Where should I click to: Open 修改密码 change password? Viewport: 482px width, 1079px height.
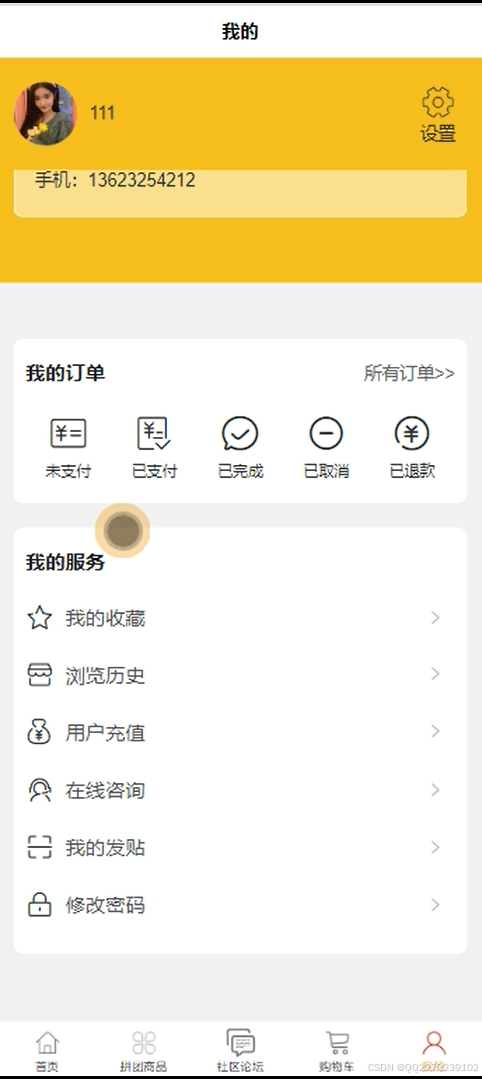240,905
